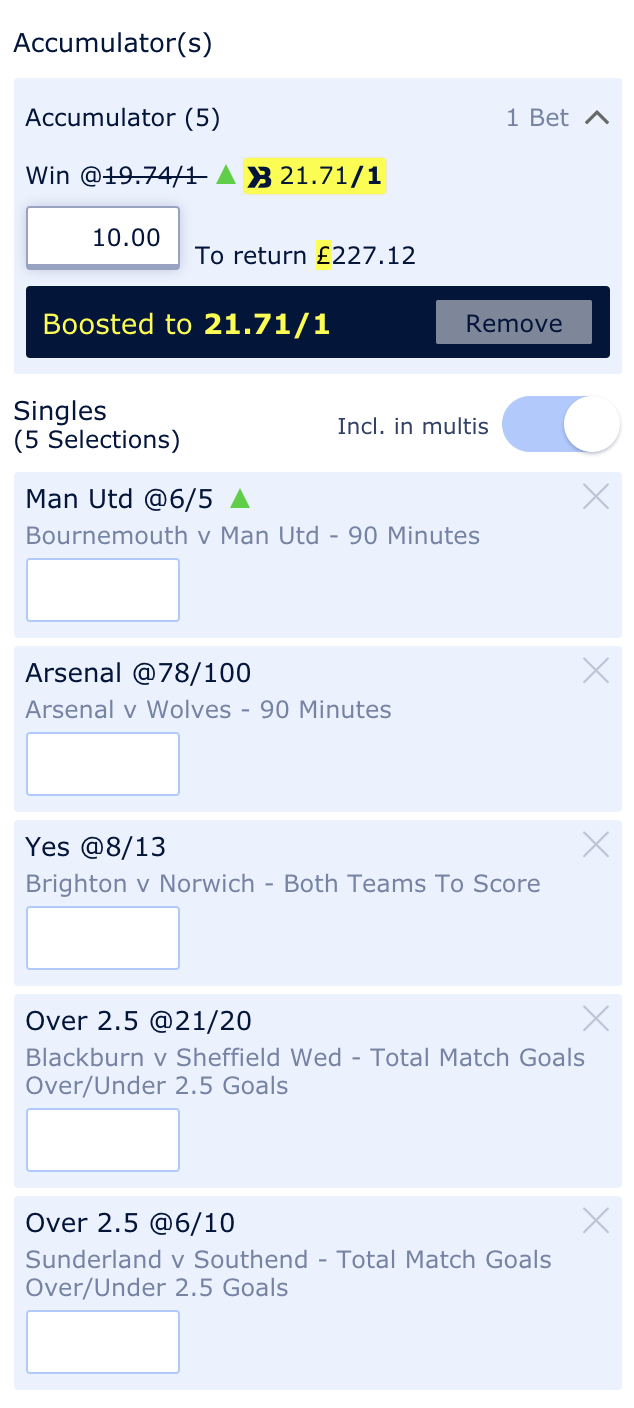Remove the odds boost
The image size is (634, 1408).
(514, 323)
